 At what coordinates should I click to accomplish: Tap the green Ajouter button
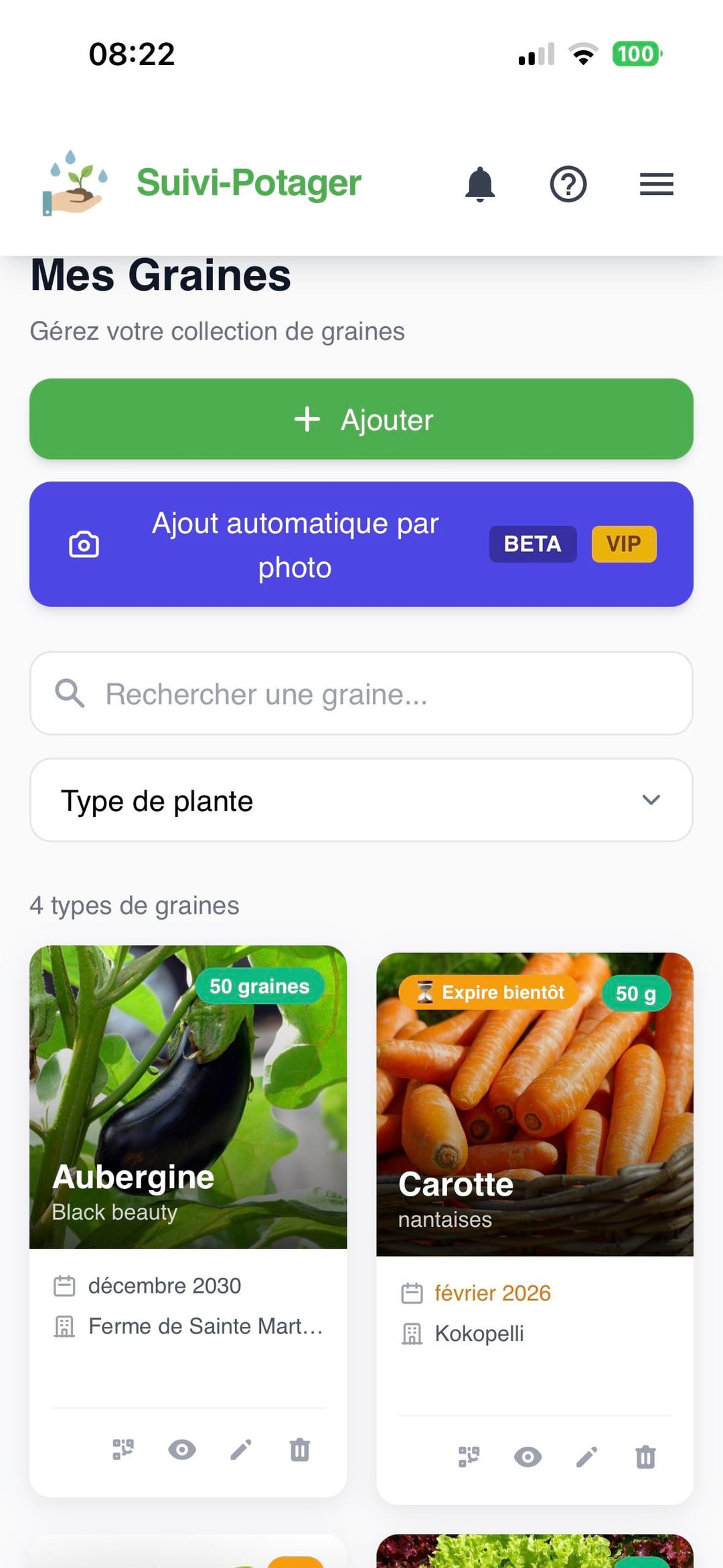click(361, 419)
